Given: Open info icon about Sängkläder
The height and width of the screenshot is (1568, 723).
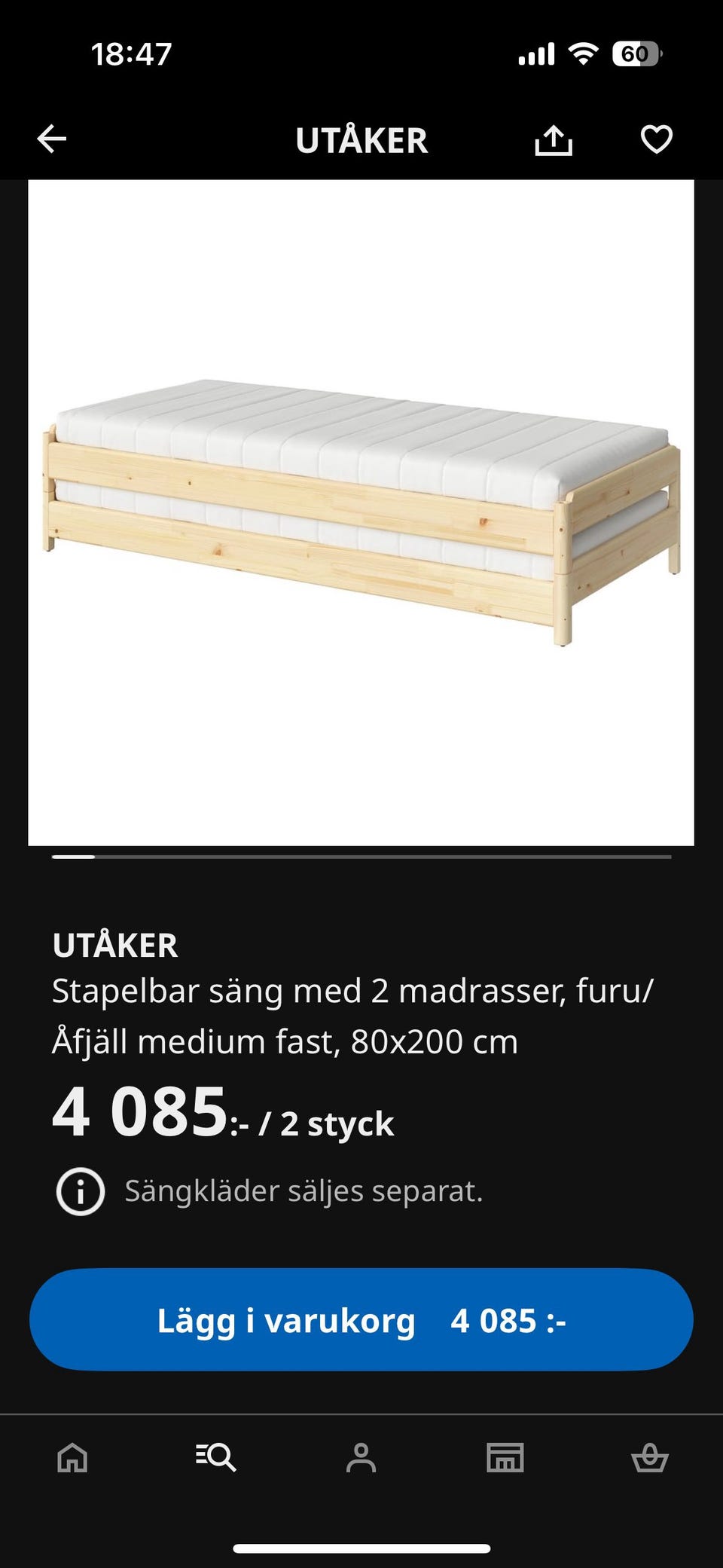Looking at the screenshot, I should [x=81, y=1191].
